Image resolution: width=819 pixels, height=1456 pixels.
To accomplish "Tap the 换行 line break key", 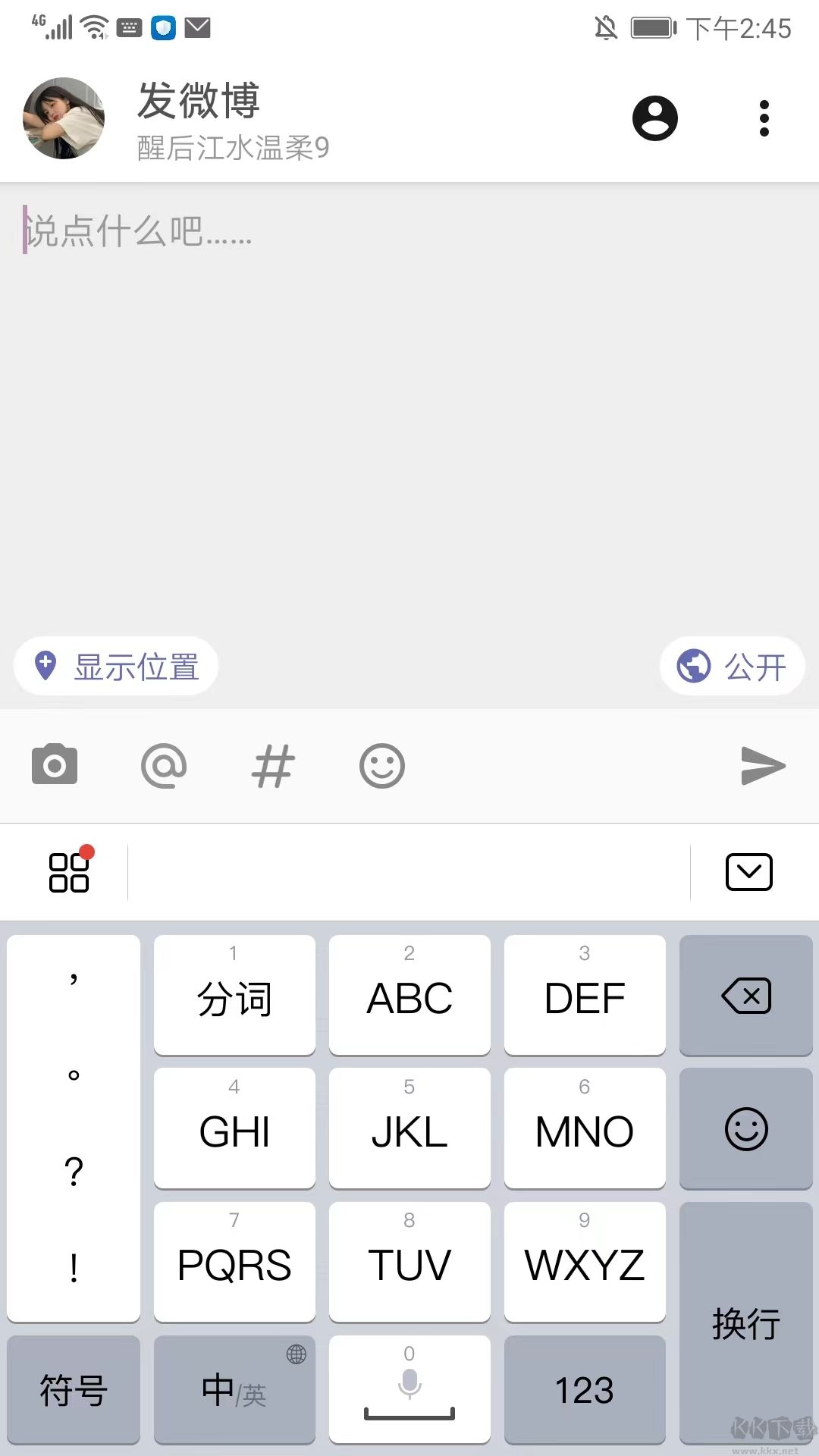I will point(746,1323).
